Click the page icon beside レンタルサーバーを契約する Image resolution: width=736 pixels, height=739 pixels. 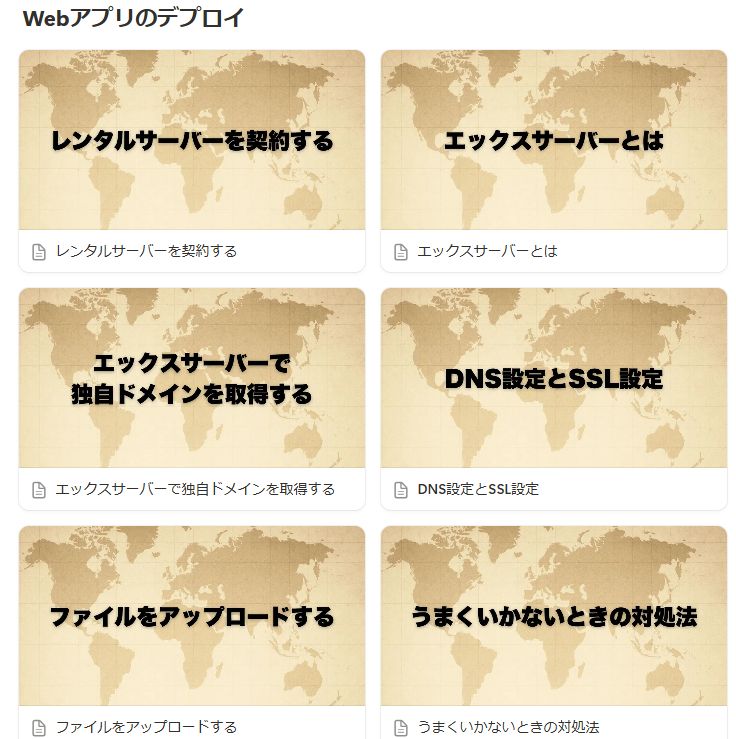click(x=37, y=253)
